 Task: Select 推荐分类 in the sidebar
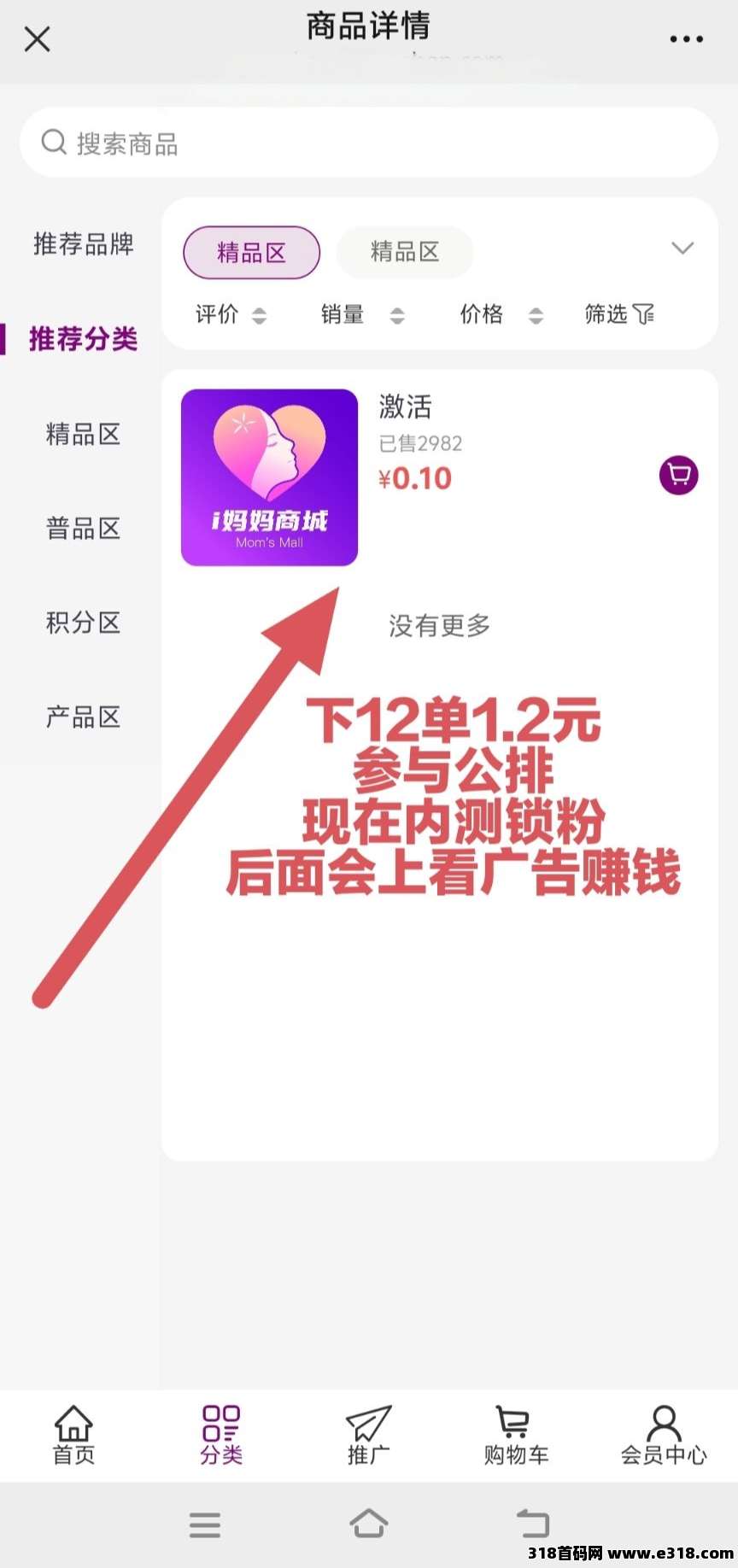[83, 339]
